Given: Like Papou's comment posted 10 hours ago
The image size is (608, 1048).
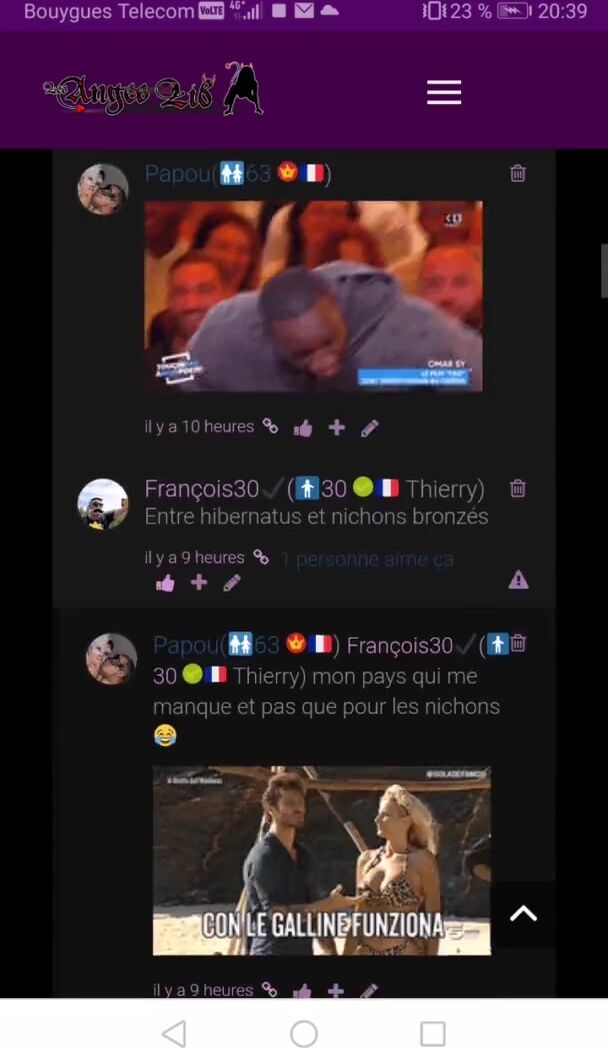Looking at the screenshot, I should [x=303, y=428].
